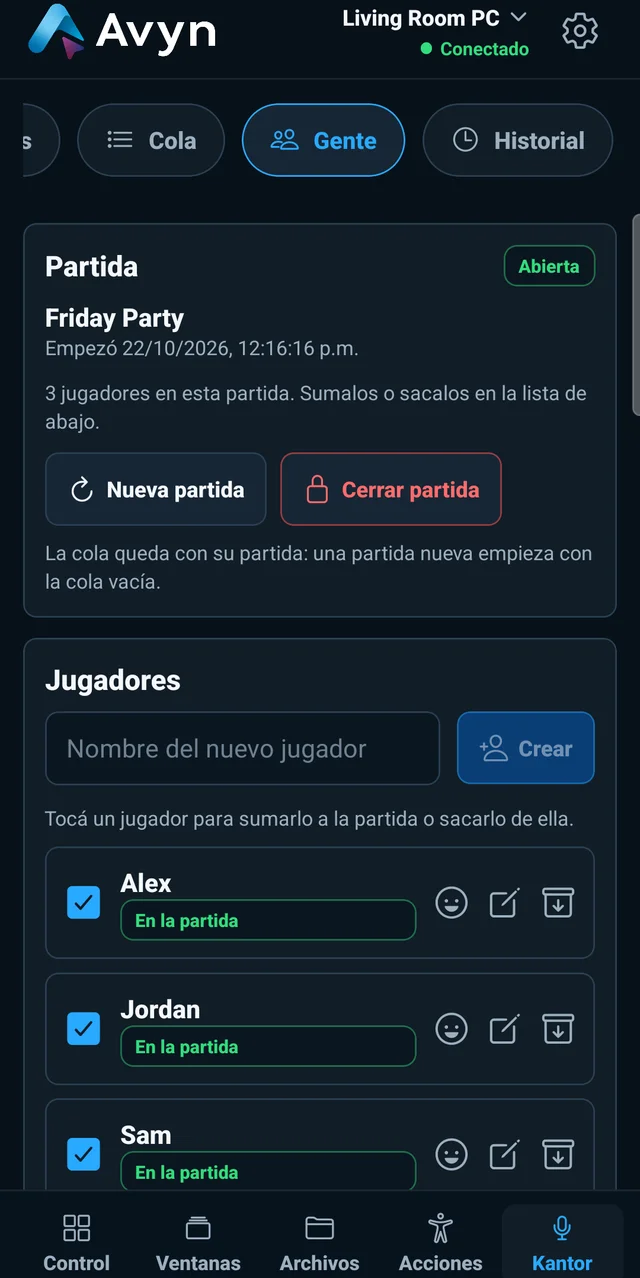Open the Ventanas tab
This screenshot has height=1278, width=640.
click(x=198, y=1242)
